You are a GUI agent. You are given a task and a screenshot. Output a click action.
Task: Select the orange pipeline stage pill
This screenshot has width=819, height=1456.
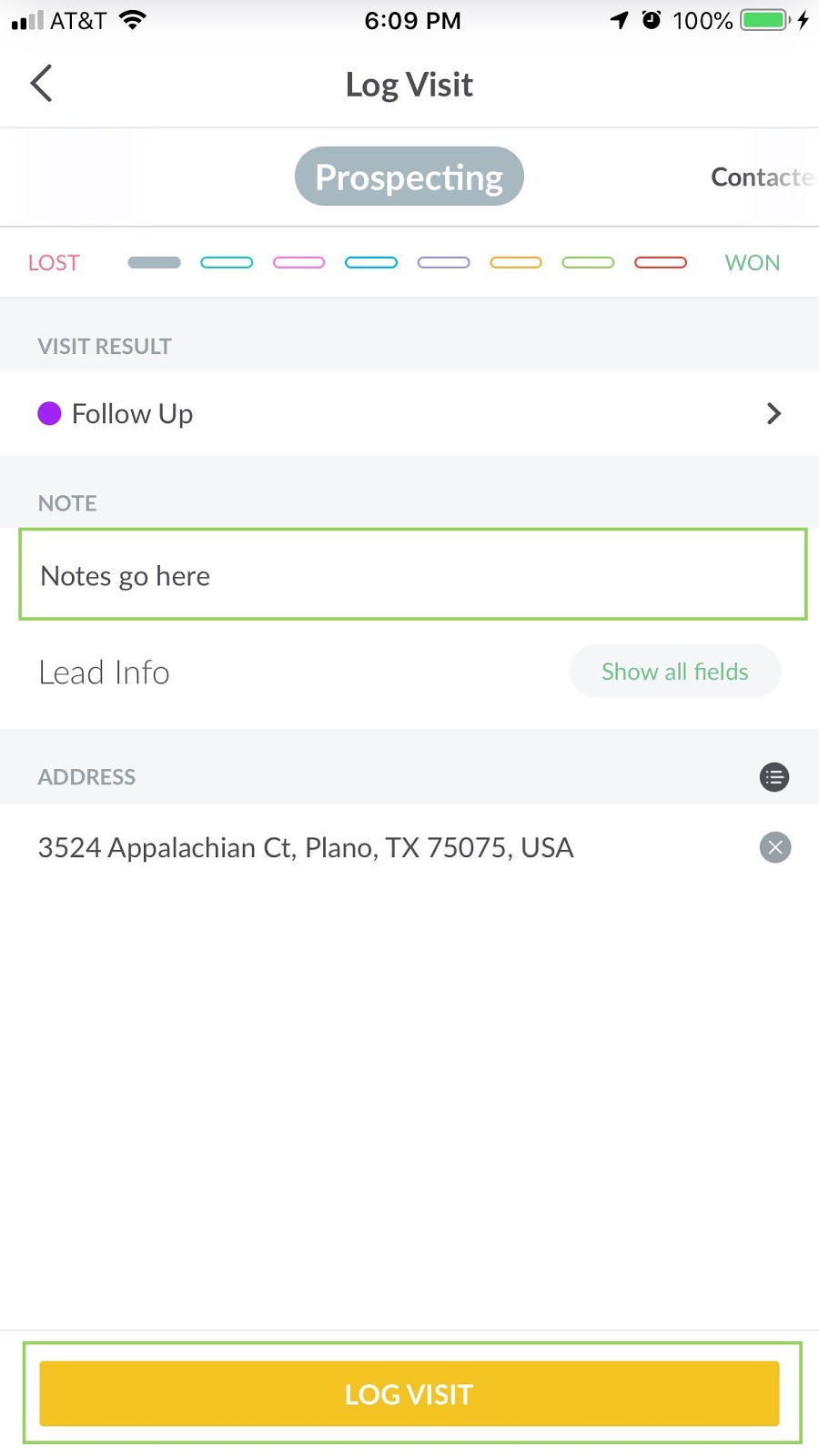pos(516,263)
